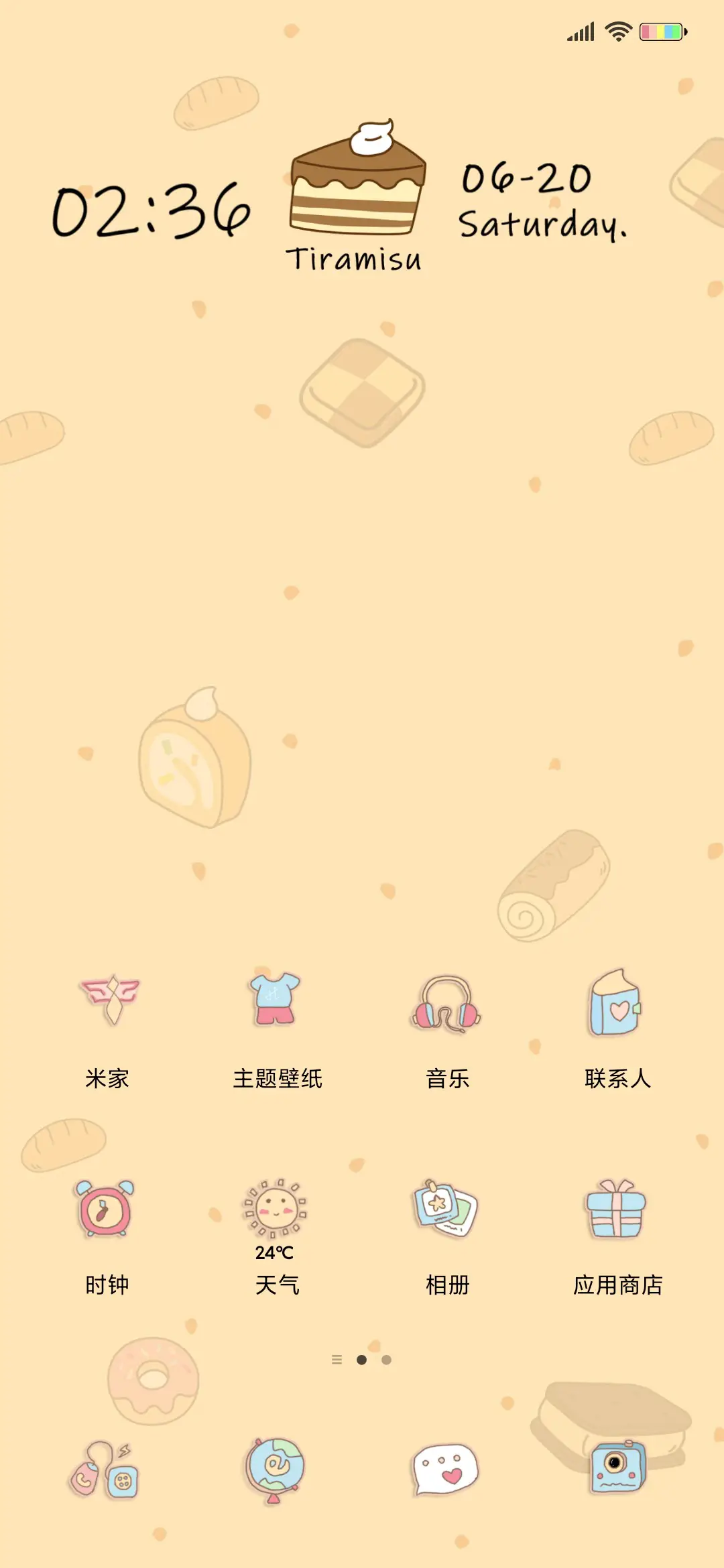Open the browser with the globe icon
The height and width of the screenshot is (1568, 724).
pos(275,1467)
